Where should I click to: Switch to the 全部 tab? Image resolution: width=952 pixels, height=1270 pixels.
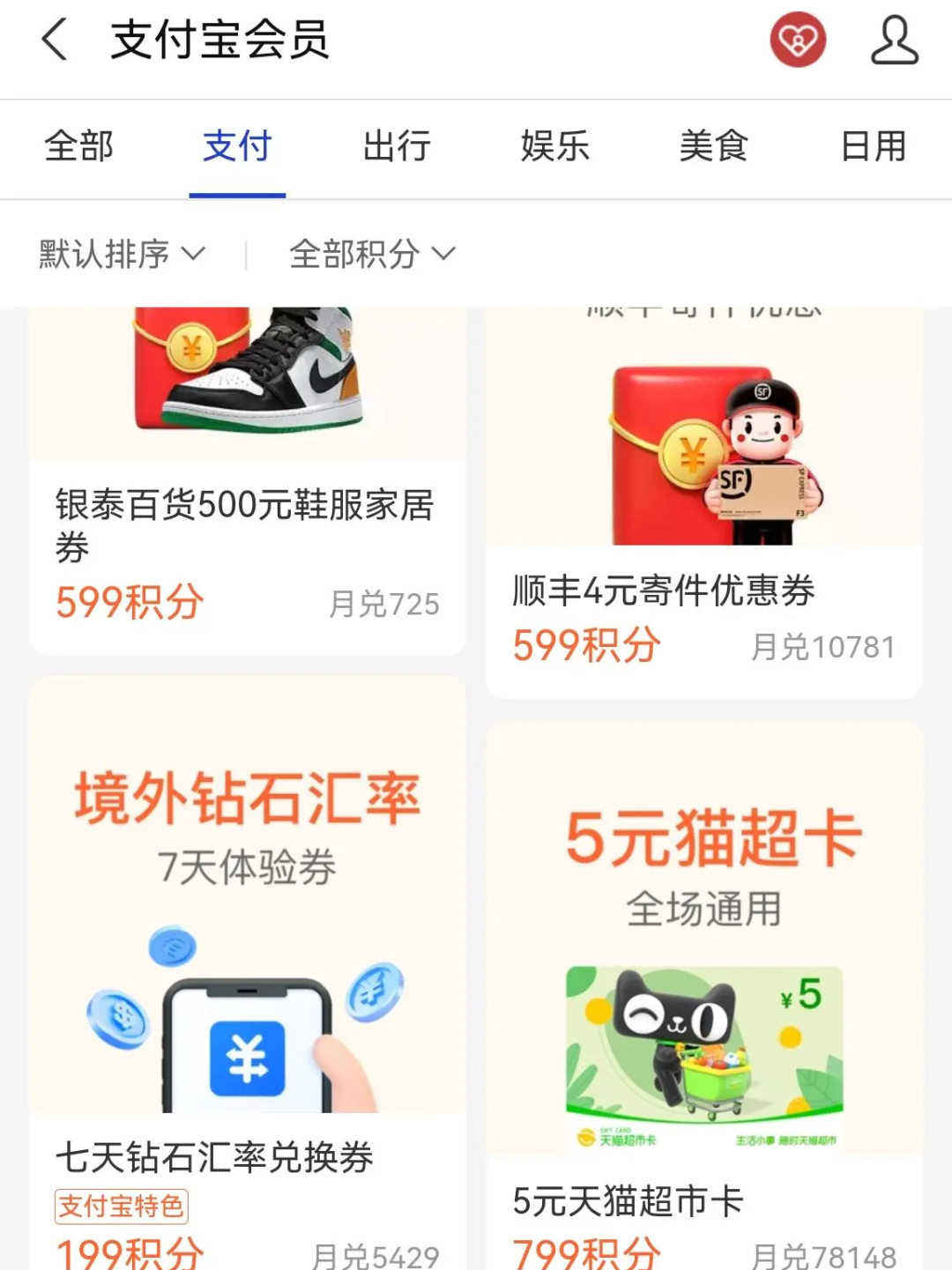tap(79, 146)
